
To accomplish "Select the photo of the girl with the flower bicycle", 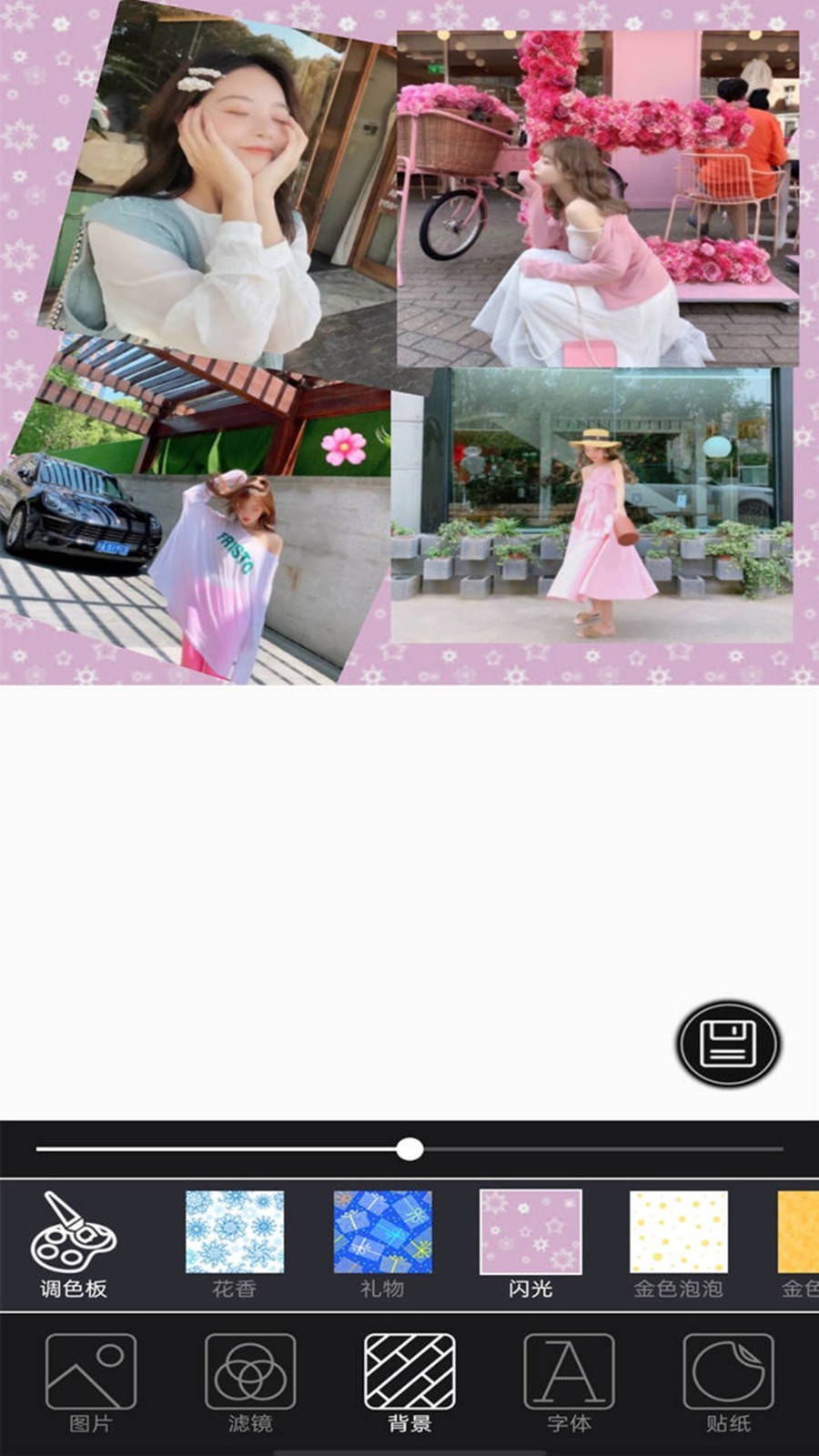I will (597, 198).
